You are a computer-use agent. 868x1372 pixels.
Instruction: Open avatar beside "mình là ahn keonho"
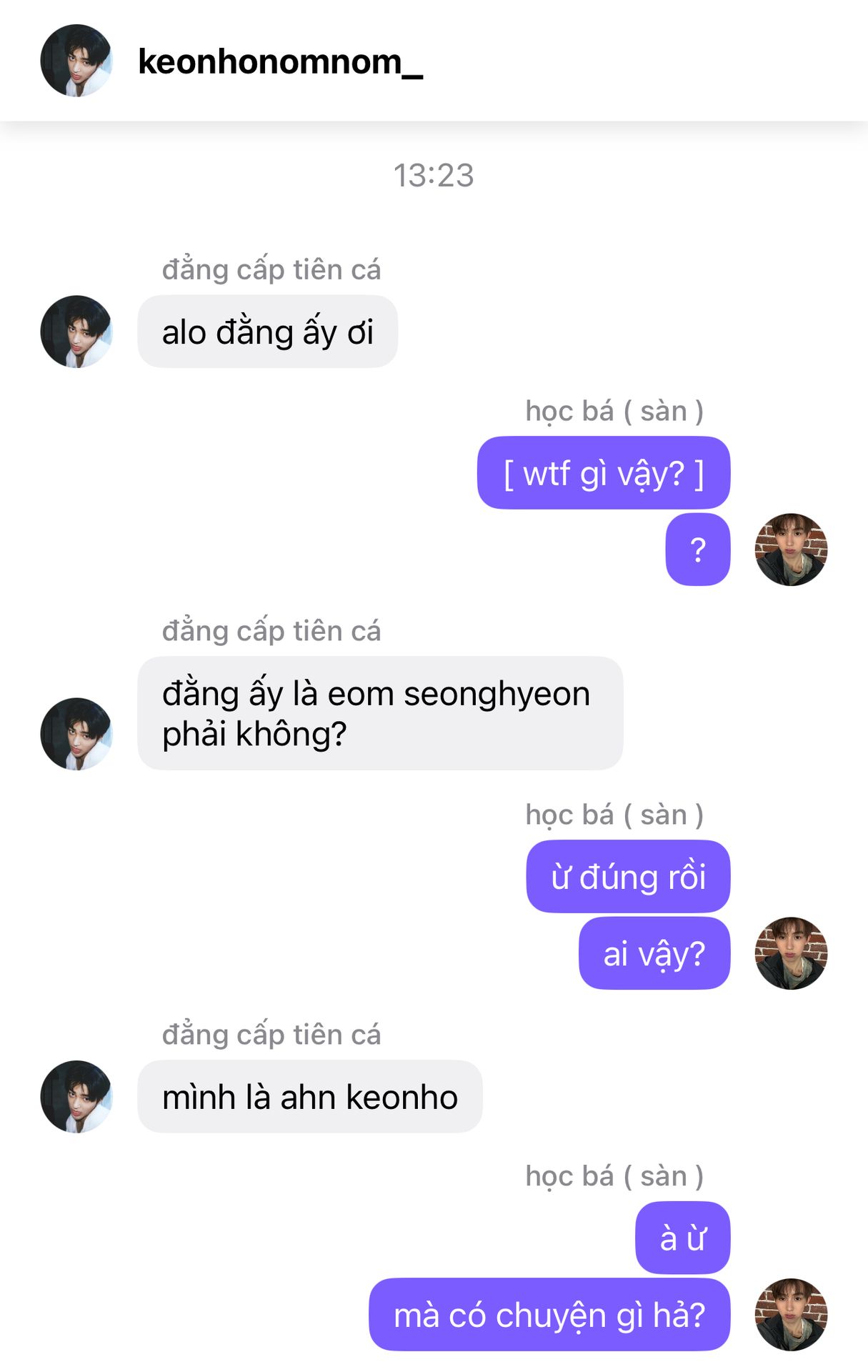click(76, 1096)
